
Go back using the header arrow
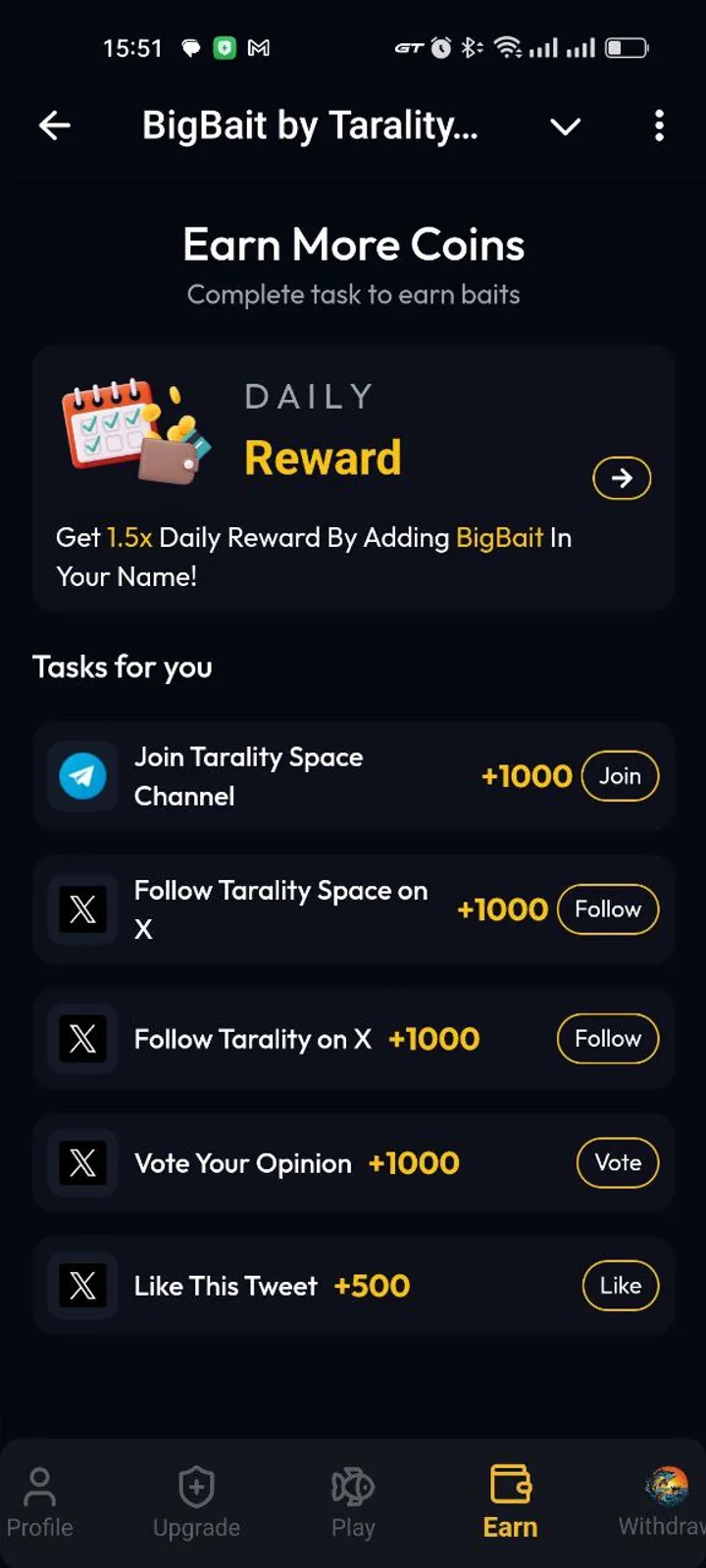click(55, 125)
